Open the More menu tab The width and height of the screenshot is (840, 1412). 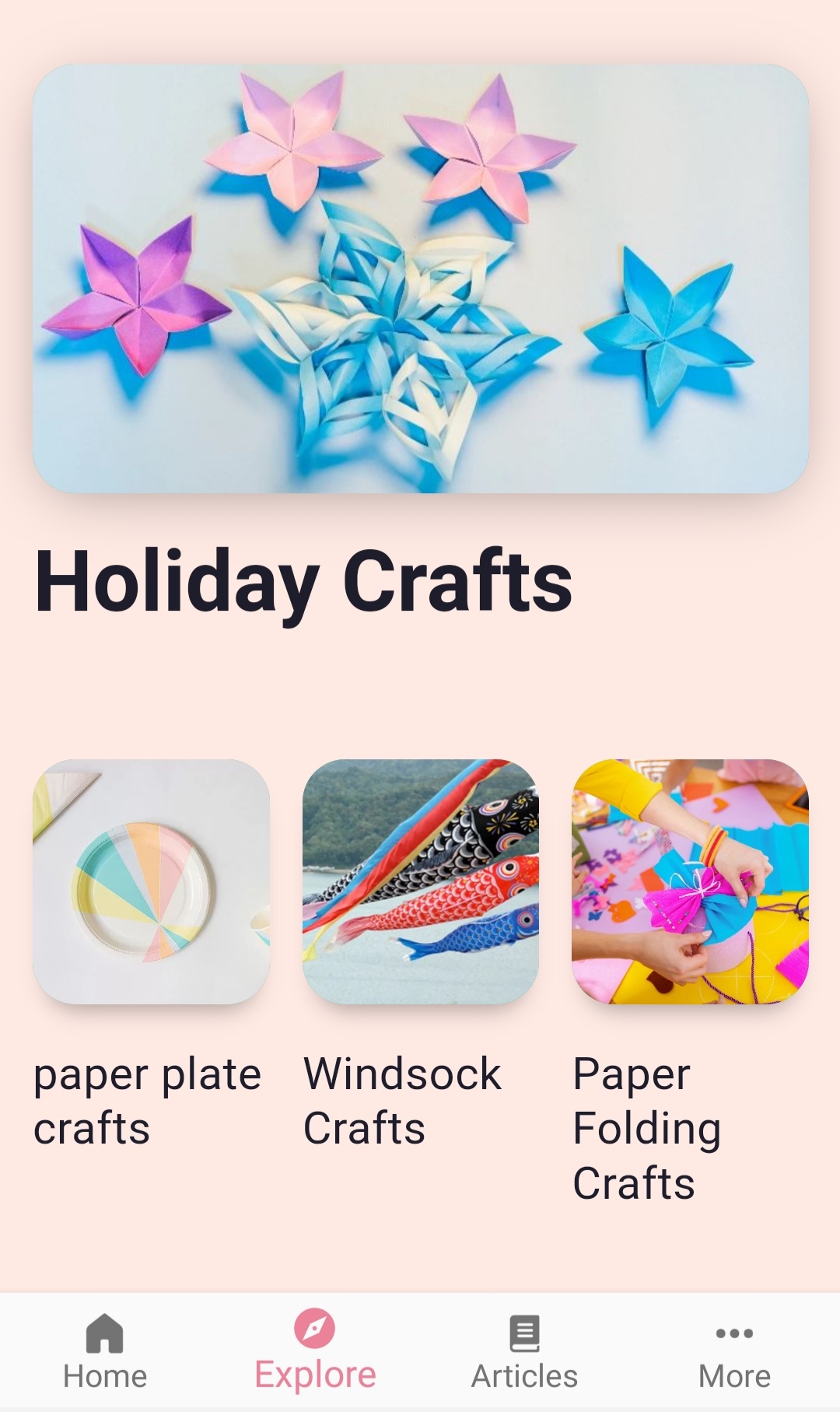734,1352
